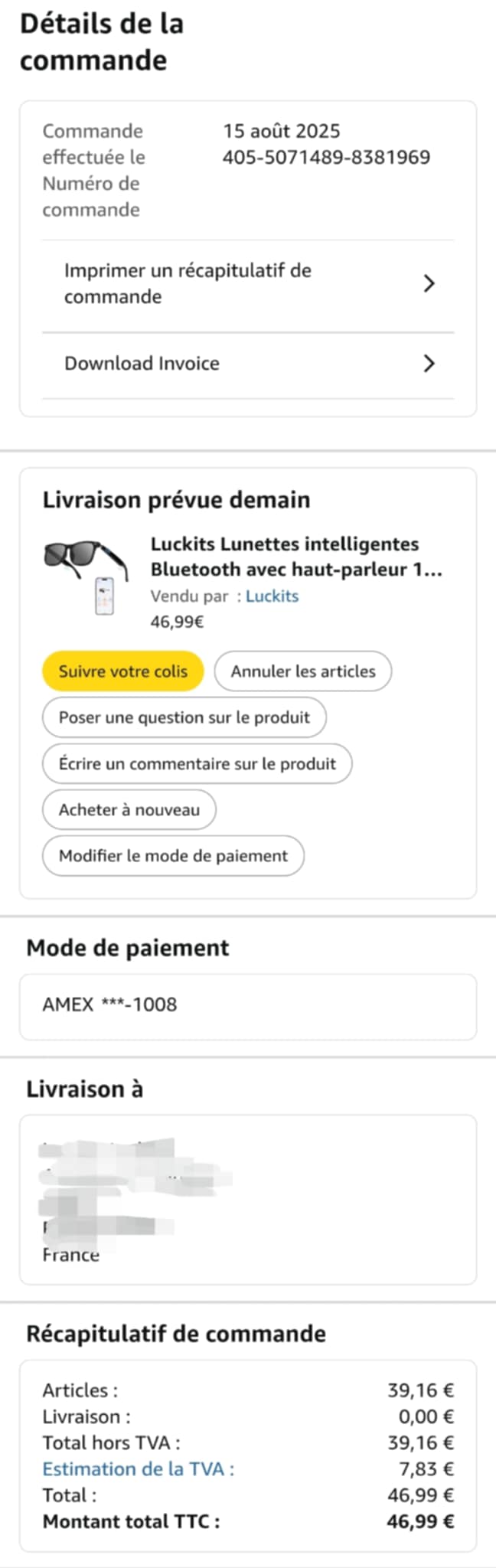This screenshot has width=496, height=1568.
Task: Select Modifier le mode de paiement
Action: click(x=173, y=856)
